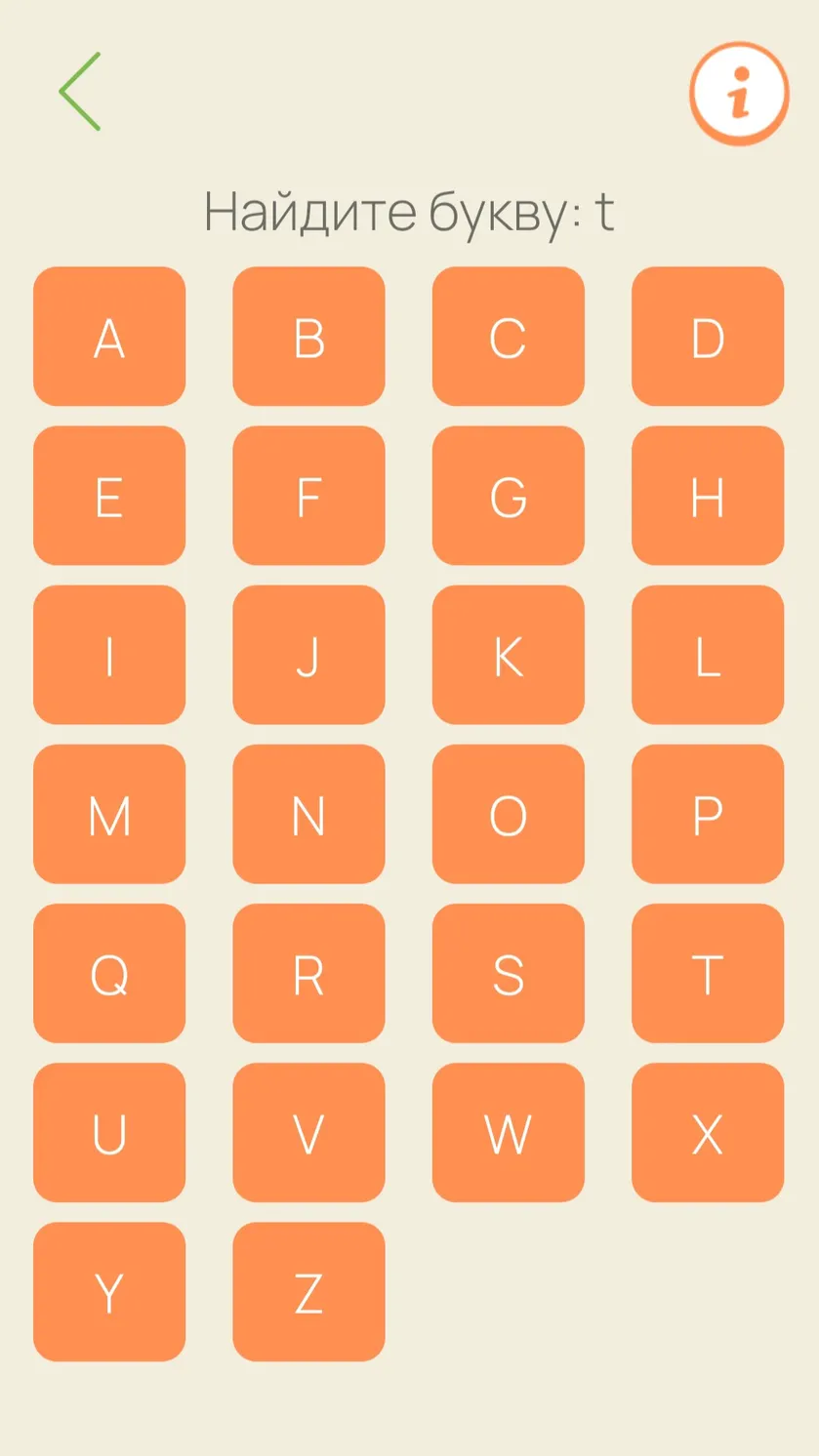Select the letter T tile
The width and height of the screenshot is (819, 1456).
coord(708,973)
